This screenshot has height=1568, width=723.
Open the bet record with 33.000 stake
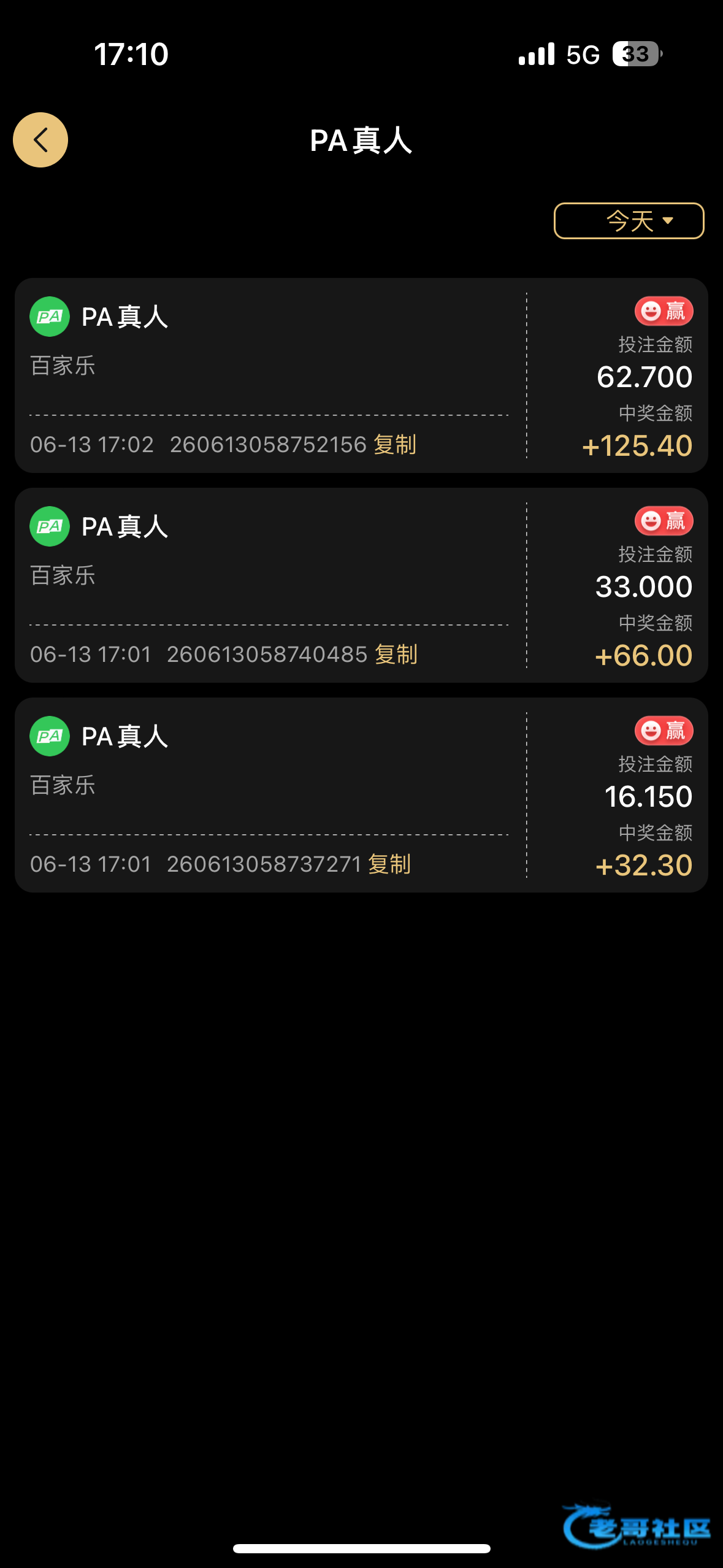[361, 585]
